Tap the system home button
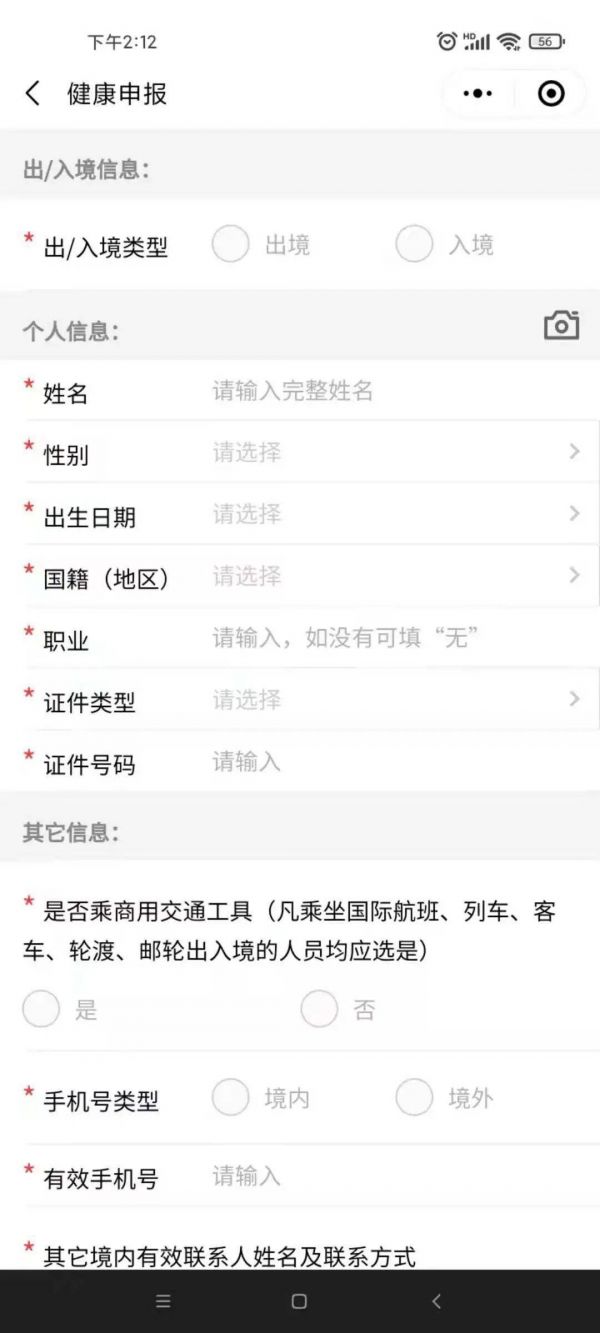The image size is (600, 1333). point(299,1301)
